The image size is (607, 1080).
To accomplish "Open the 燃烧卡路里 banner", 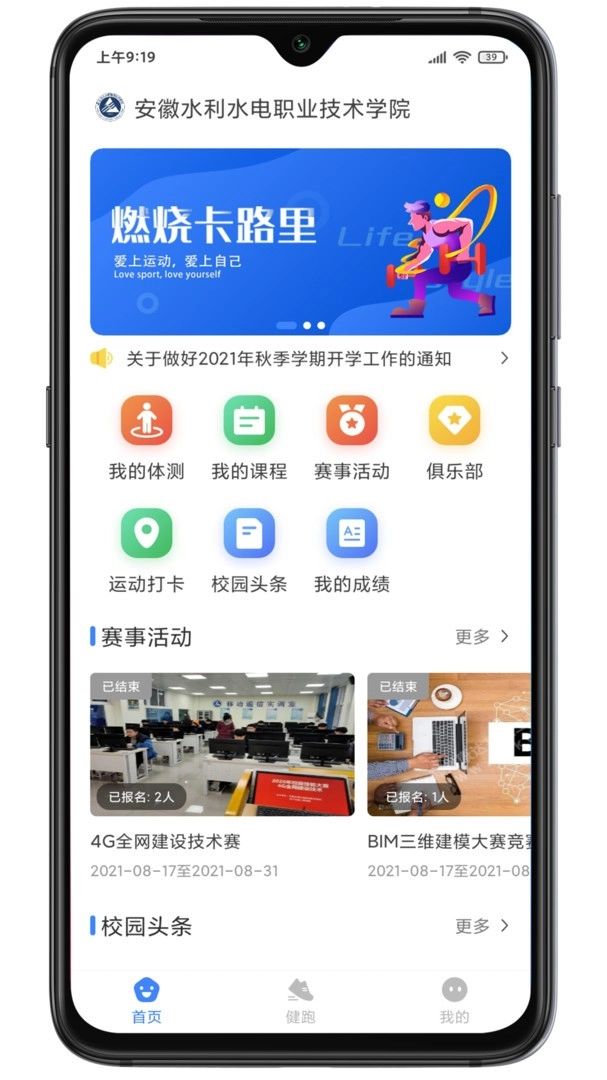I will (300, 241).
